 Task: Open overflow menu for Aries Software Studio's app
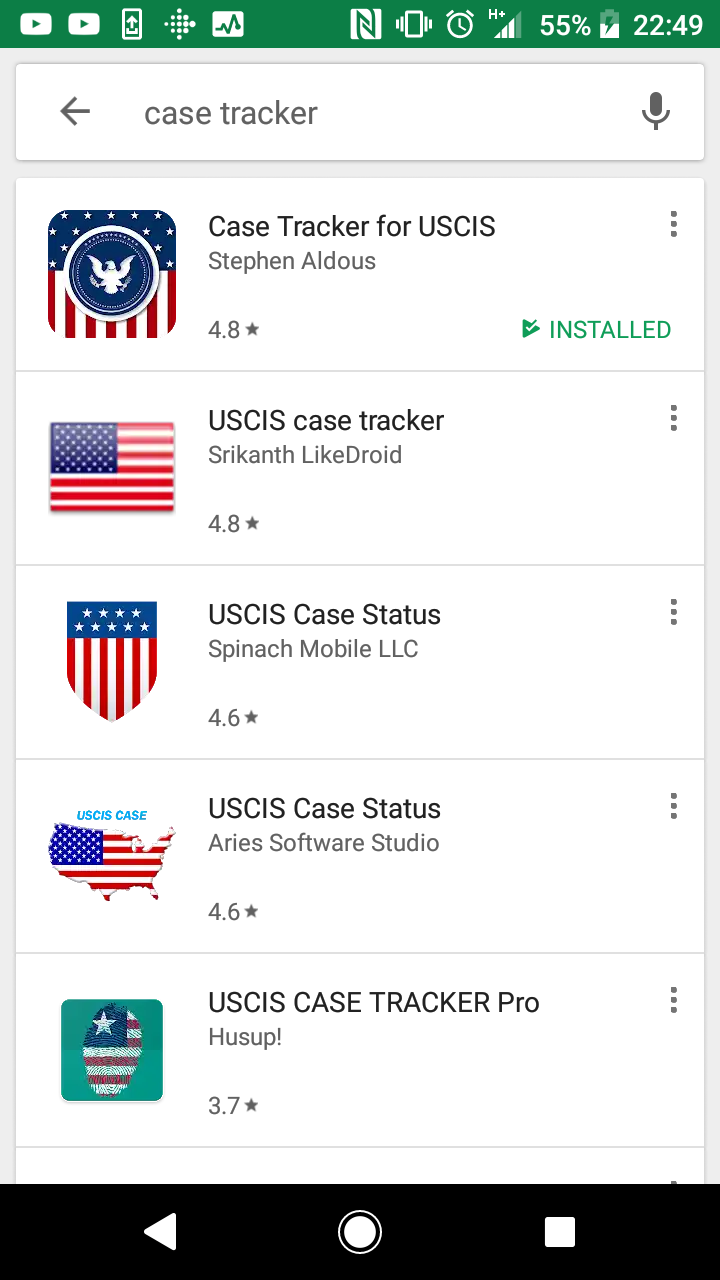pyautogui.click(x=674, y=806)
